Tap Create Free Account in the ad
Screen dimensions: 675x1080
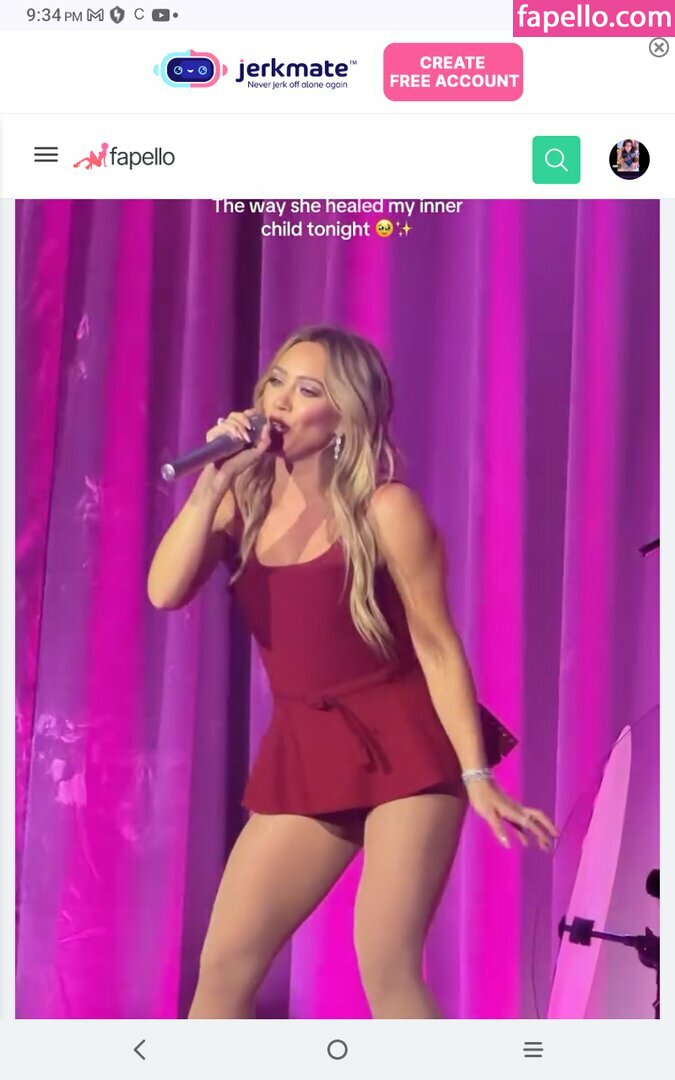(x=453, y=72)
